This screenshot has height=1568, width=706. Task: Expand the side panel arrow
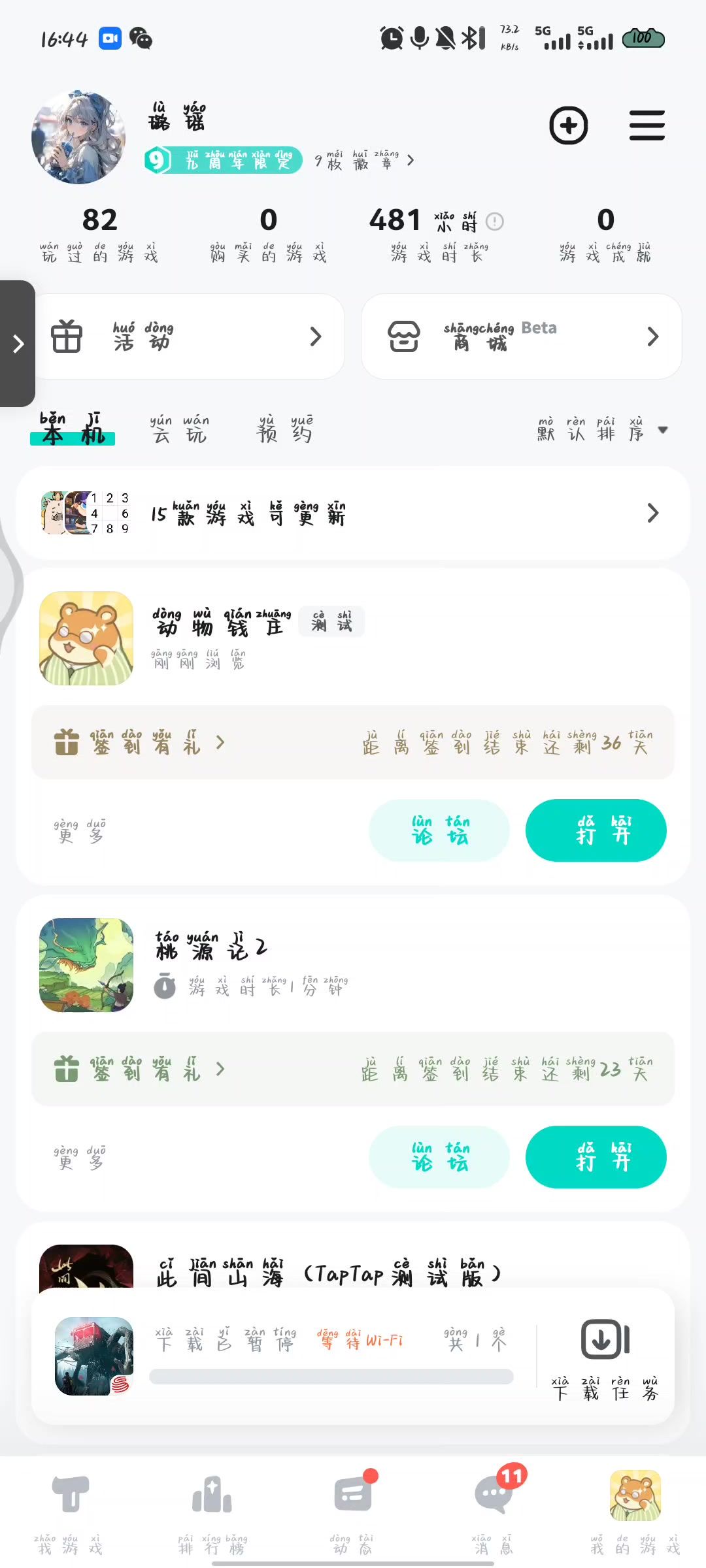pos(18,344)
